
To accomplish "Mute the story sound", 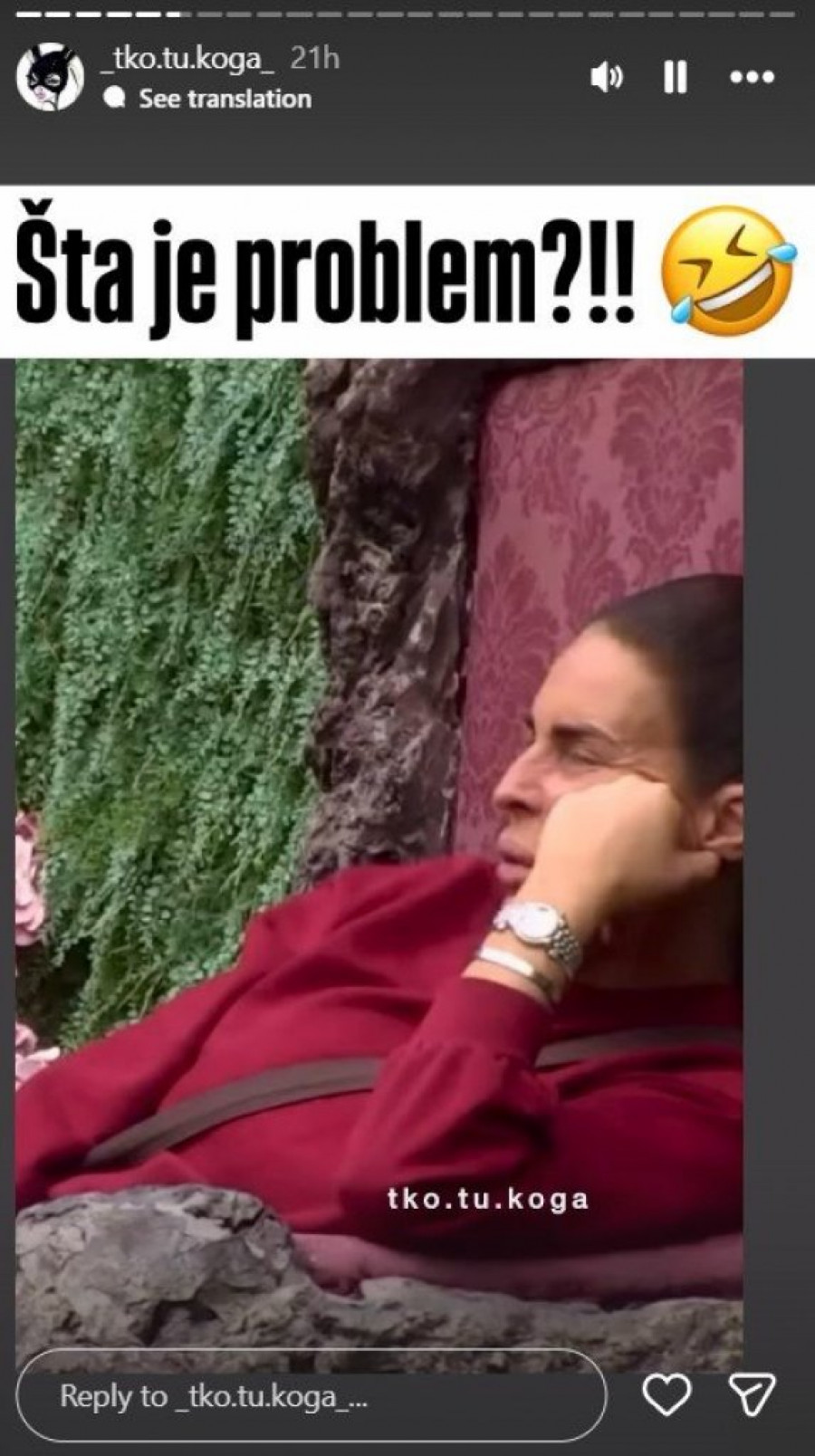I will coord(606,78).
